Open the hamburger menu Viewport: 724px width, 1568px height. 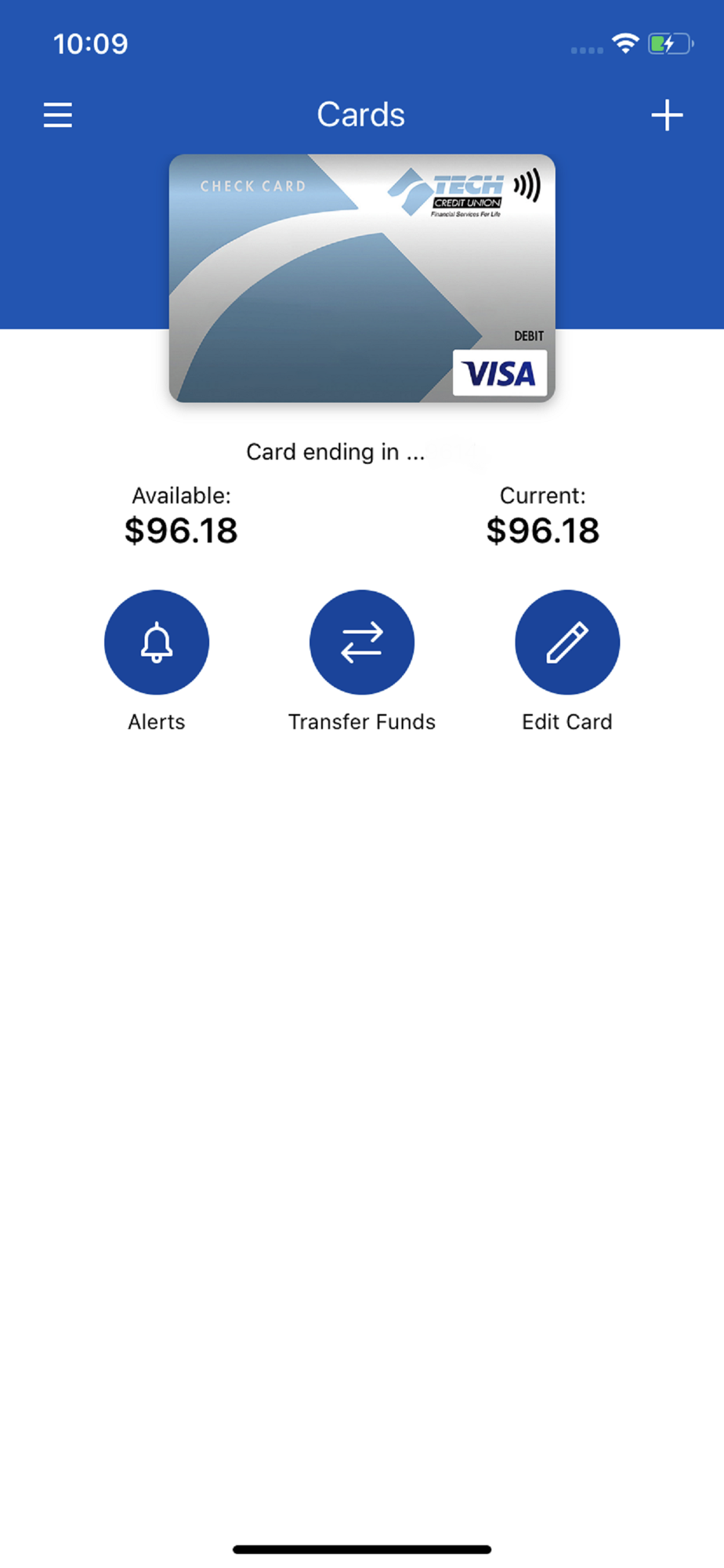[x=58, y=115]
